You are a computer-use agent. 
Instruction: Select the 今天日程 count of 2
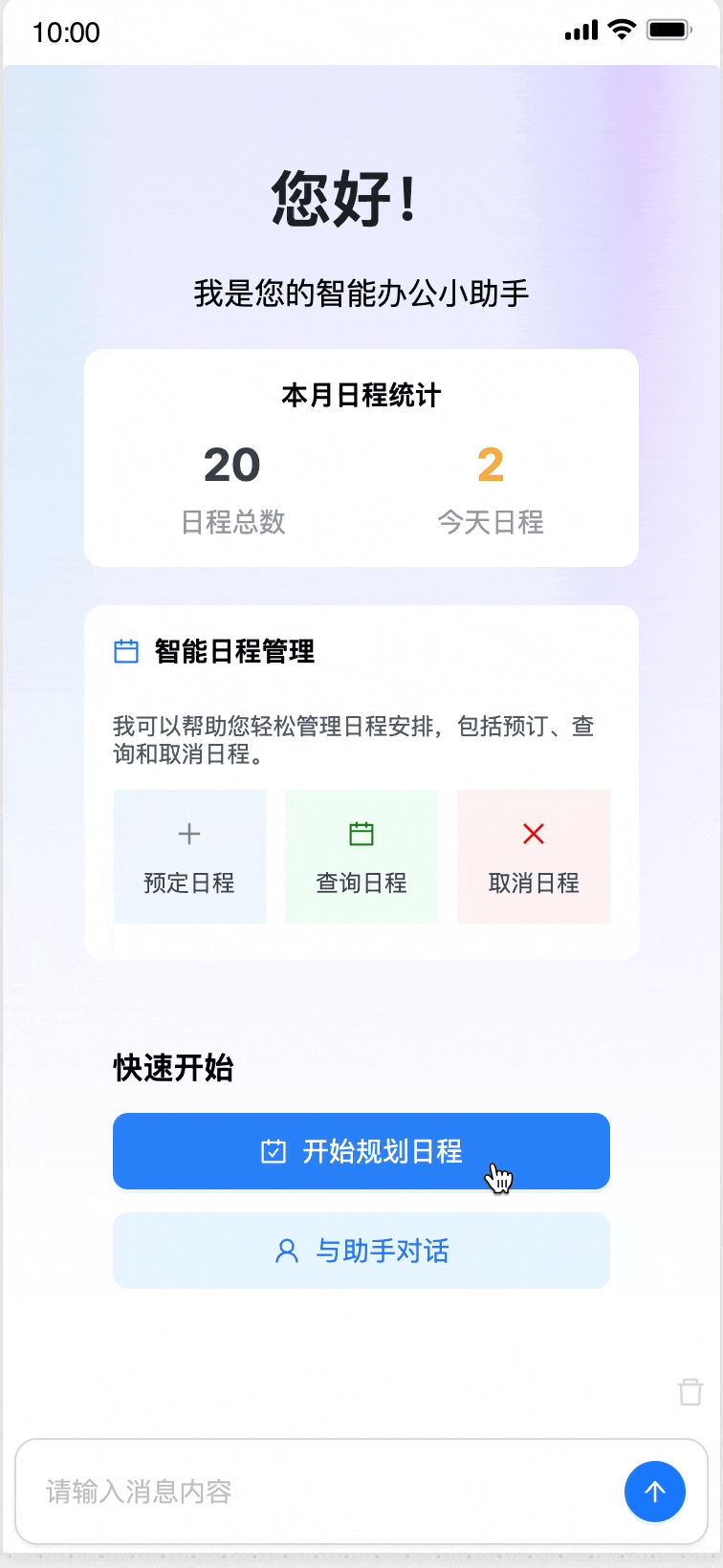pyautogui.click(x=492, y=465)
